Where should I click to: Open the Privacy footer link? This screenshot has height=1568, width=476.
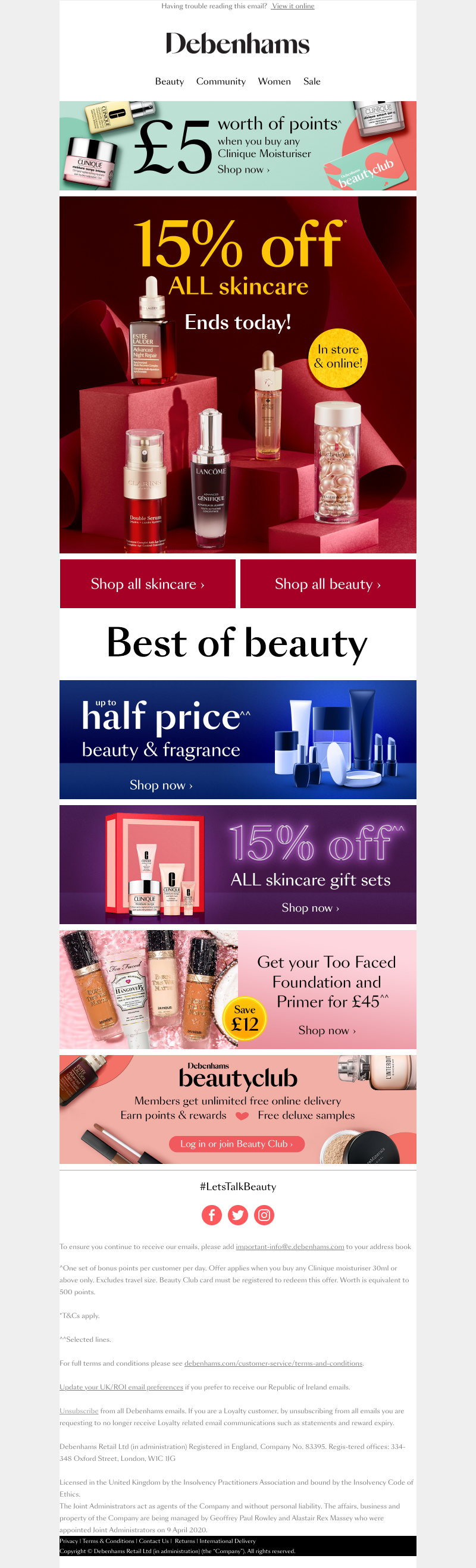(68, 1541)
